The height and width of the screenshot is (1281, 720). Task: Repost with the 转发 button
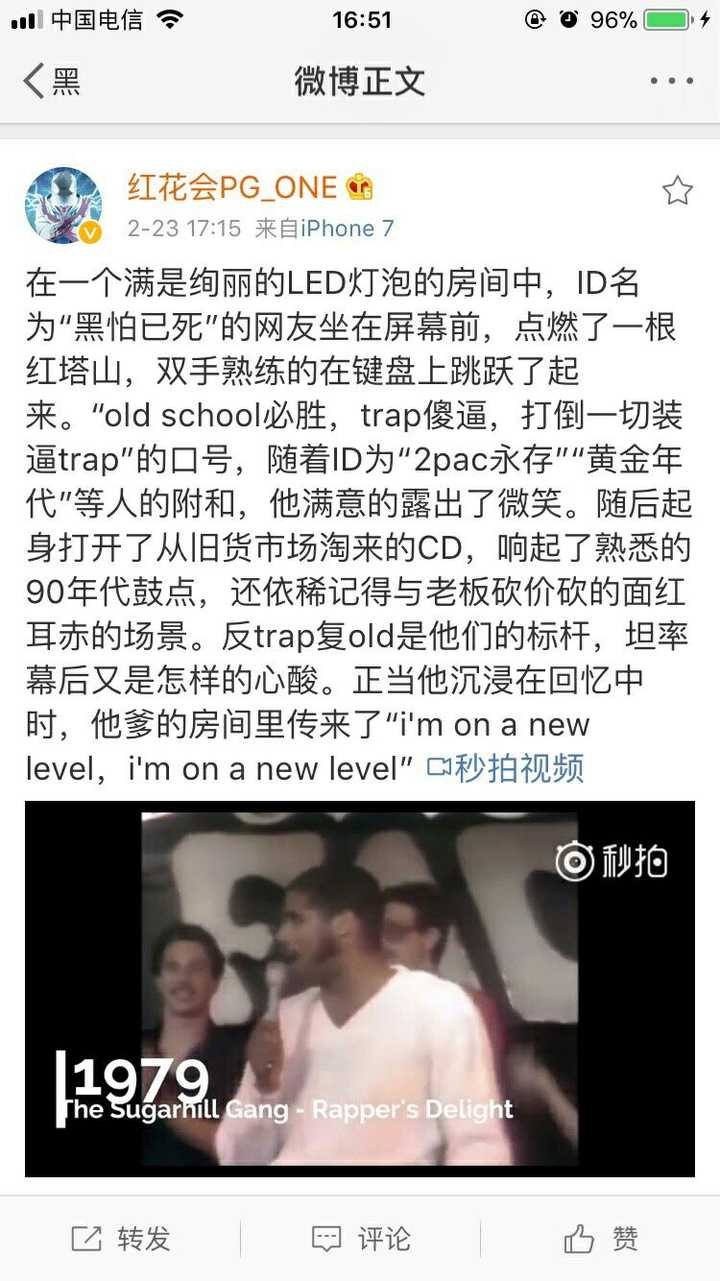[120, 1239]
